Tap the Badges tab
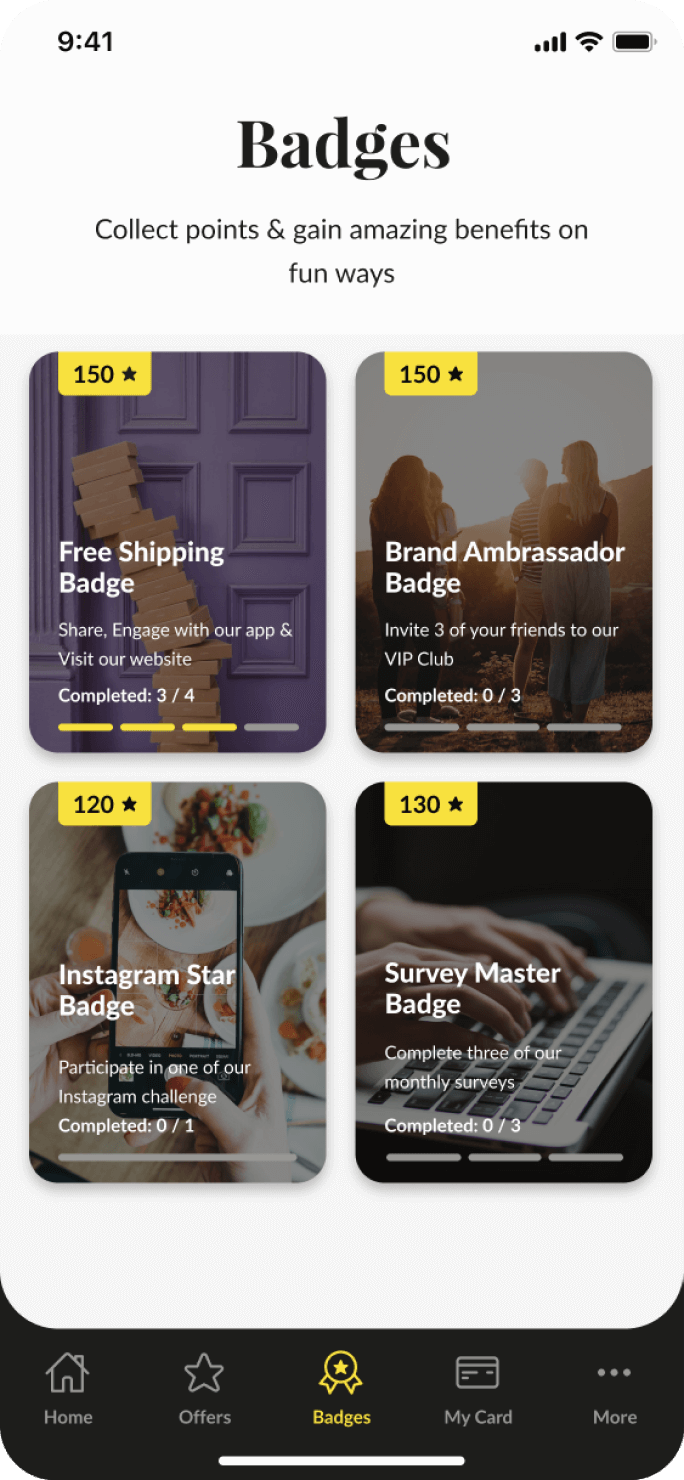The height and width of the screenshot is (1480, 684). pos(341,1387)
